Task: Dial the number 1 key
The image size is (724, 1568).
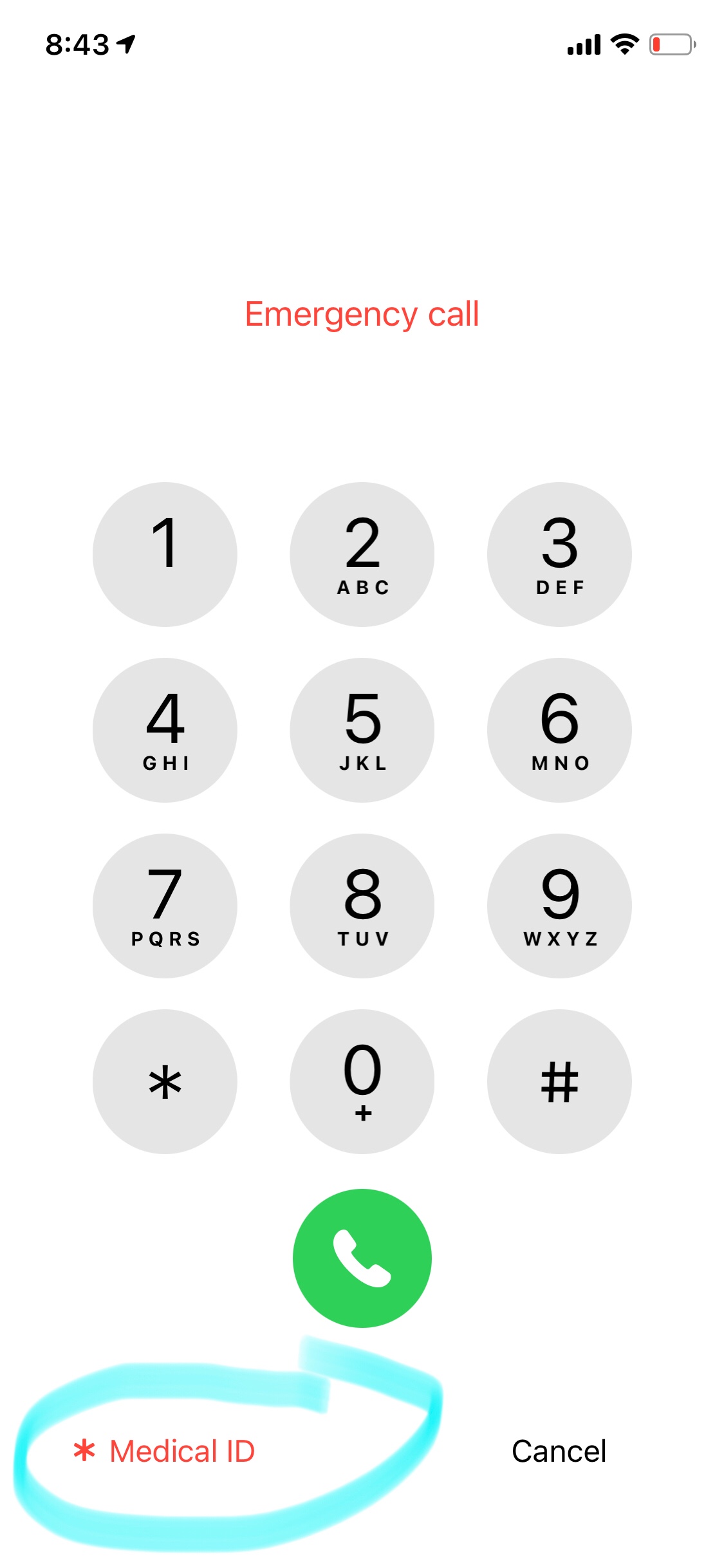Action: point(165,554)
